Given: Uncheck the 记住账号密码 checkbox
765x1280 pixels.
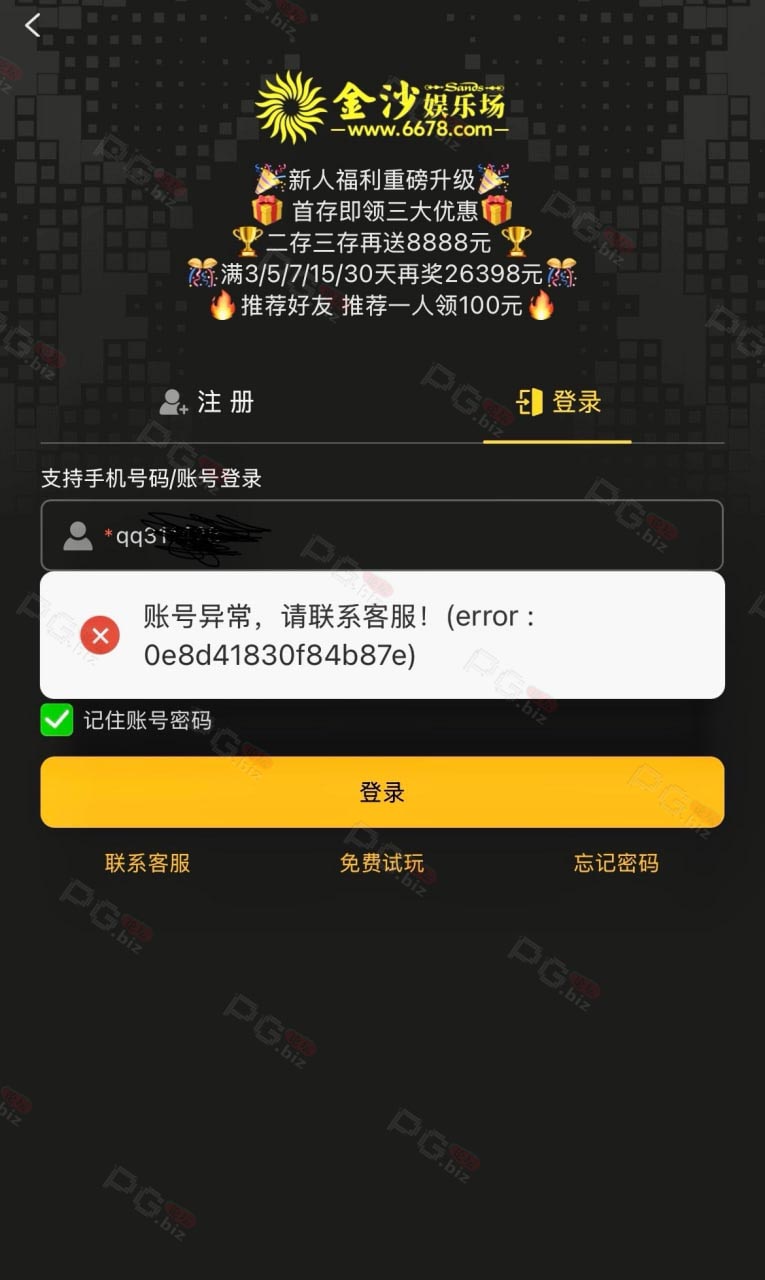Looking at the screenshot, I should click(x=57, y=720).
